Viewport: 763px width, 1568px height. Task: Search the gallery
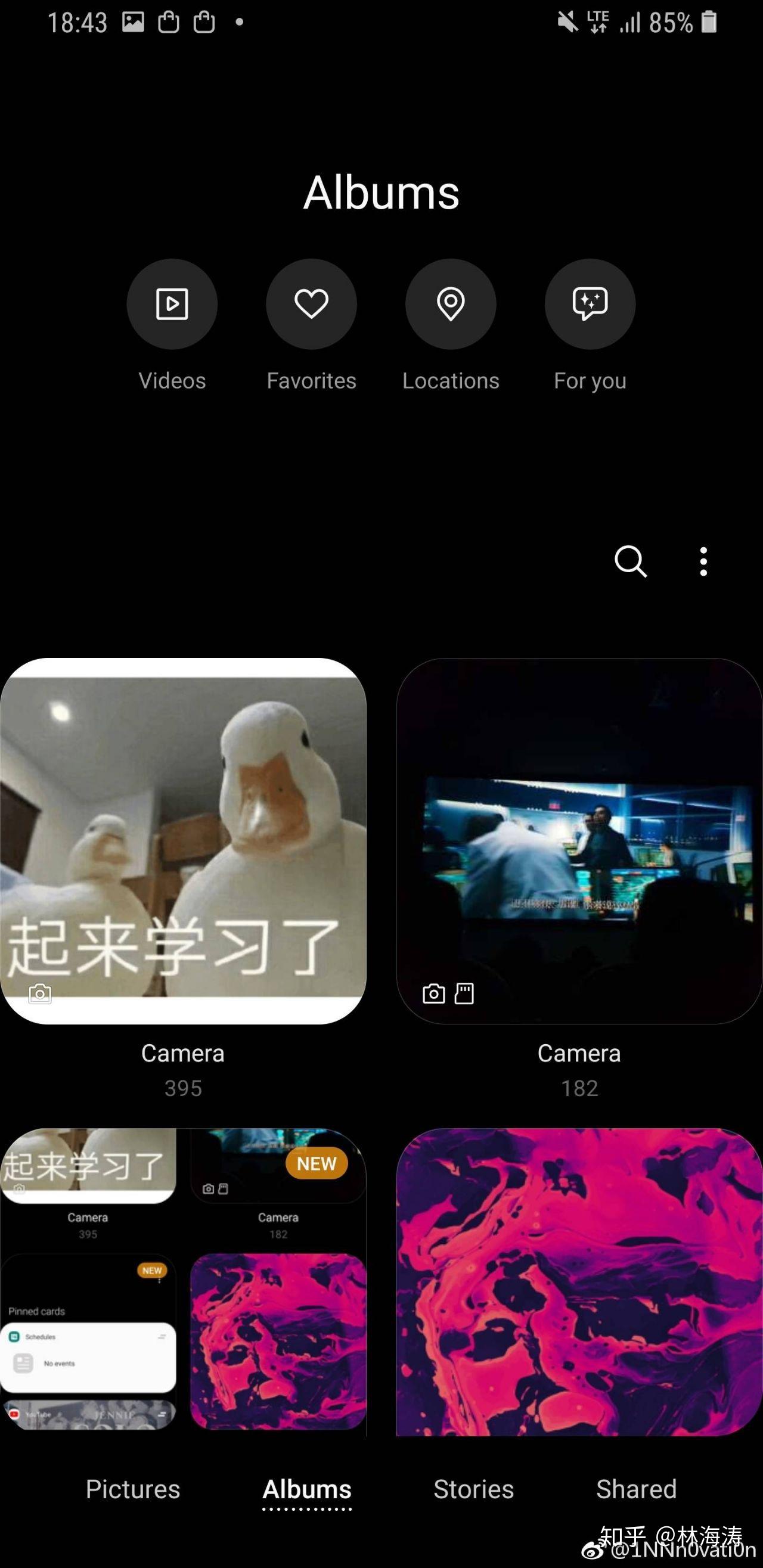pyautogui.click(x=630, y=561)
